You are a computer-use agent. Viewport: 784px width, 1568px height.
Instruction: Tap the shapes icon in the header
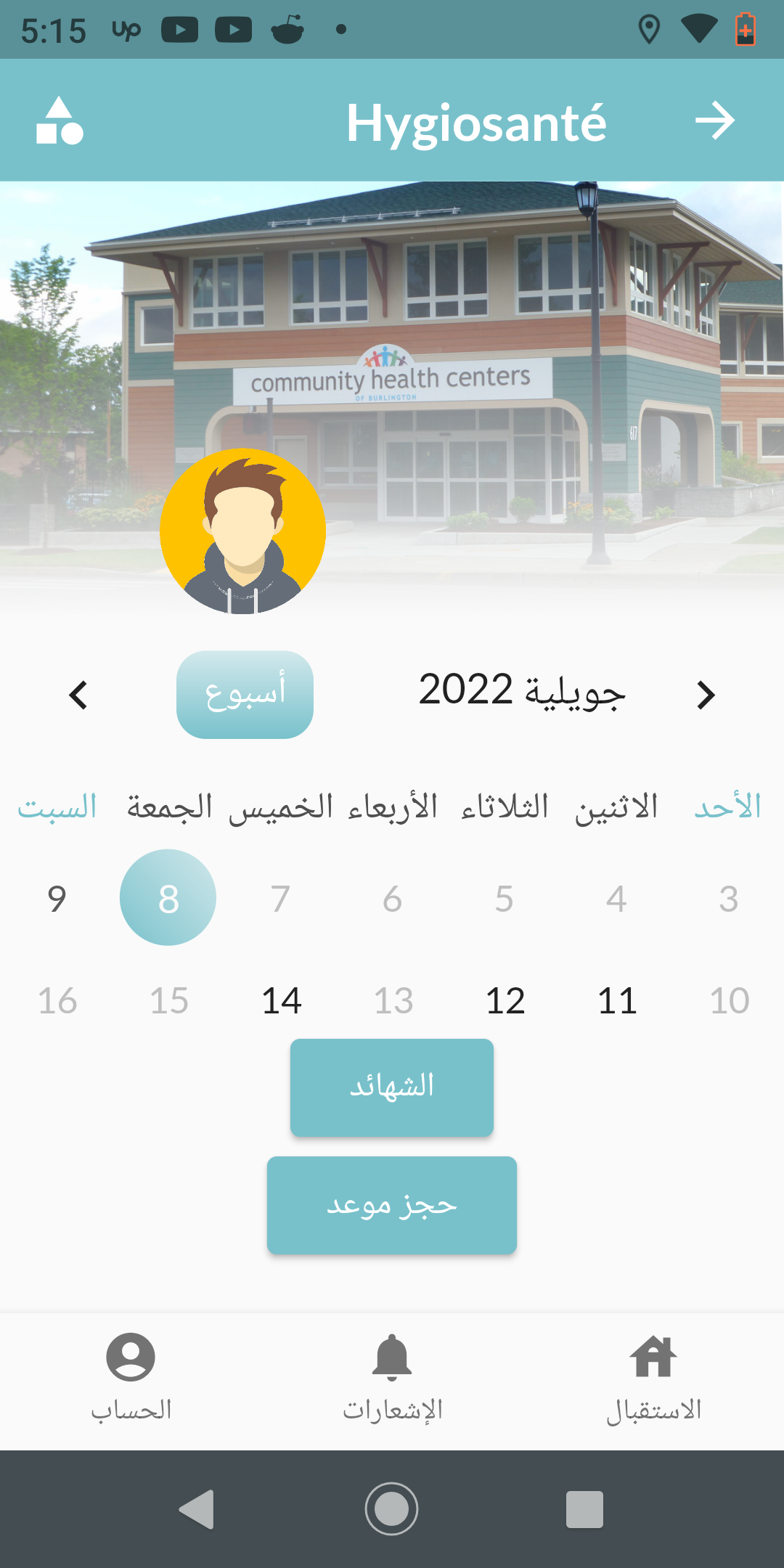60,121
